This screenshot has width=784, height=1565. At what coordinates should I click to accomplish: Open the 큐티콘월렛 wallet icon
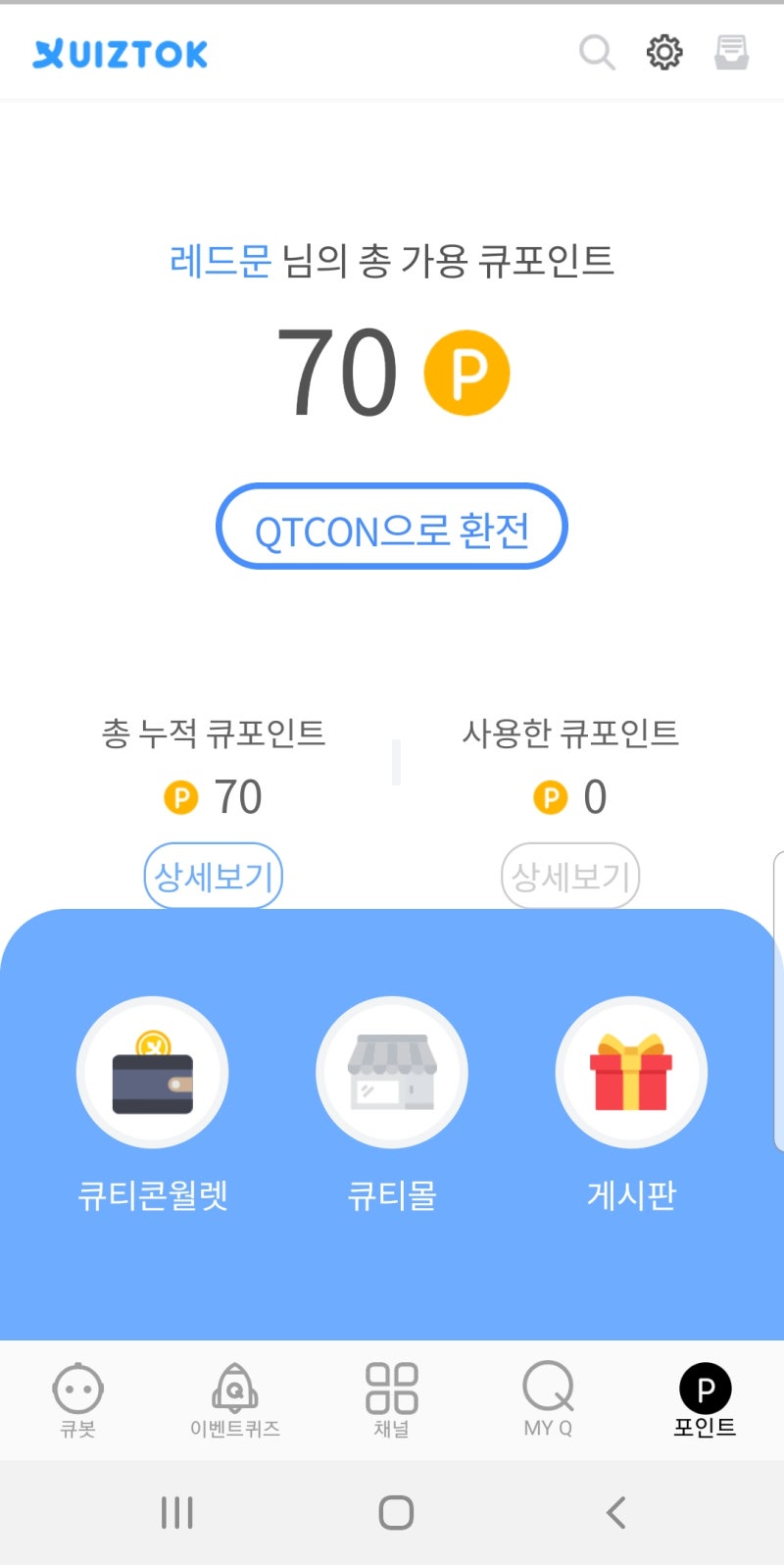pyautogui.click(x=152, y=1072)
